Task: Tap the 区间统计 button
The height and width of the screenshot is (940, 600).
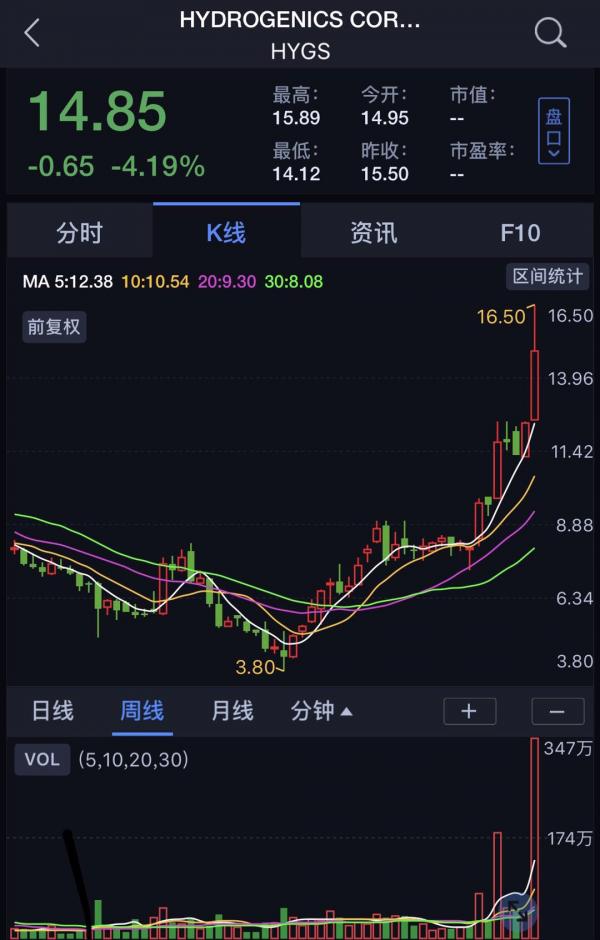Action: pyautogui.click(x=547, y=276)
